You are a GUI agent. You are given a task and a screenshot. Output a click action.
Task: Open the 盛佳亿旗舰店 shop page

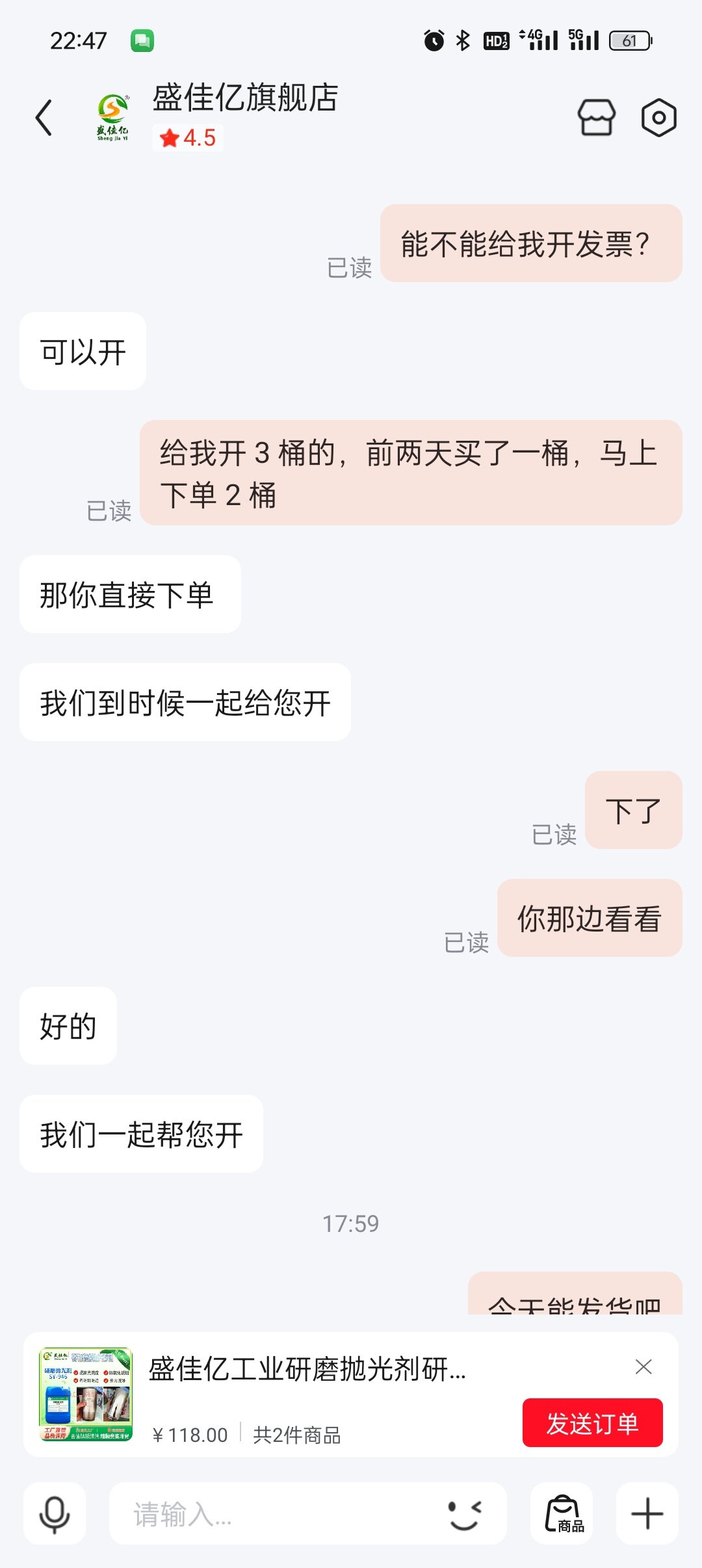coord(596,118)
